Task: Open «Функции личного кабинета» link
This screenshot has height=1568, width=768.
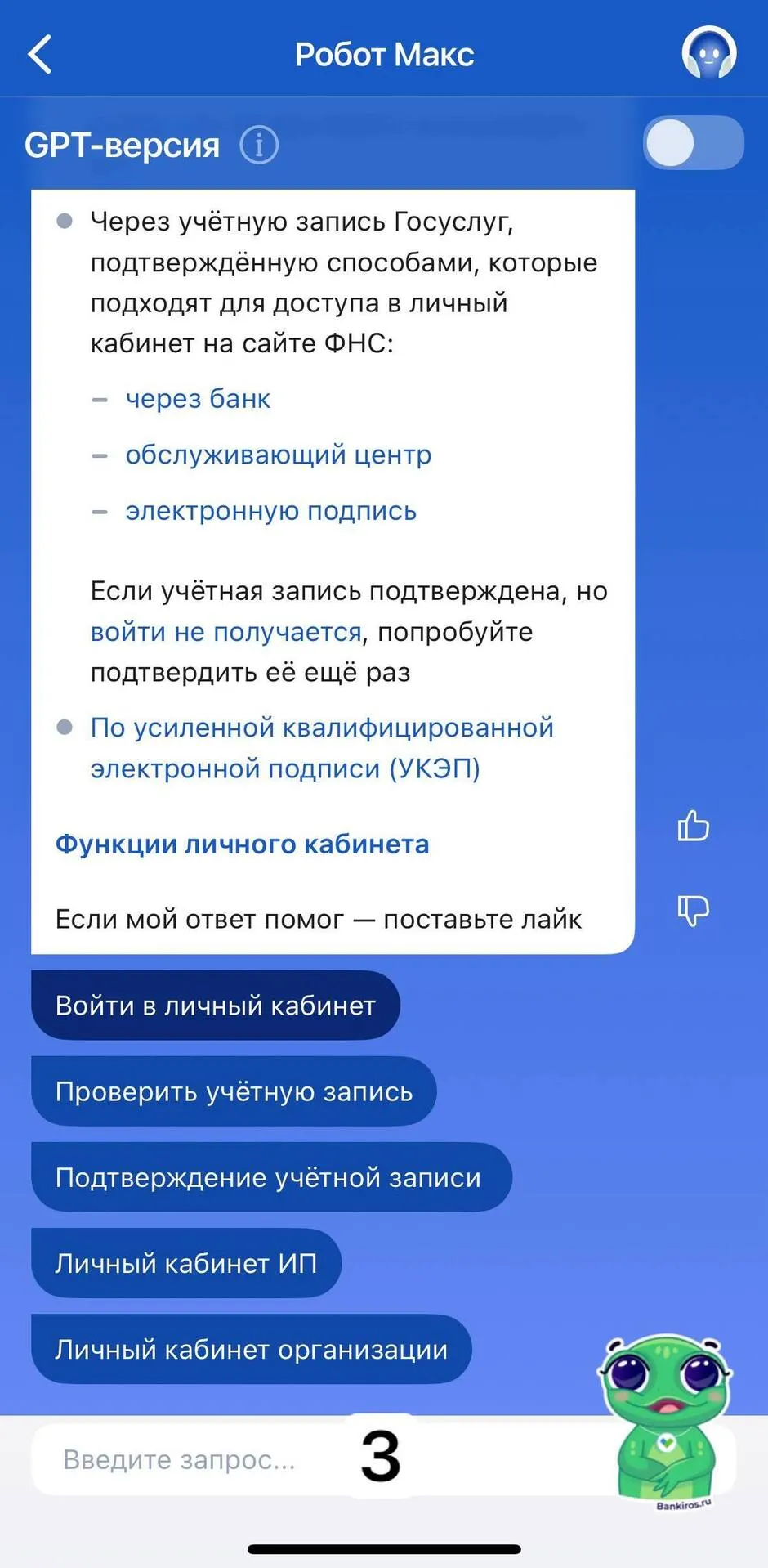Action: click(x=242, y=844)
